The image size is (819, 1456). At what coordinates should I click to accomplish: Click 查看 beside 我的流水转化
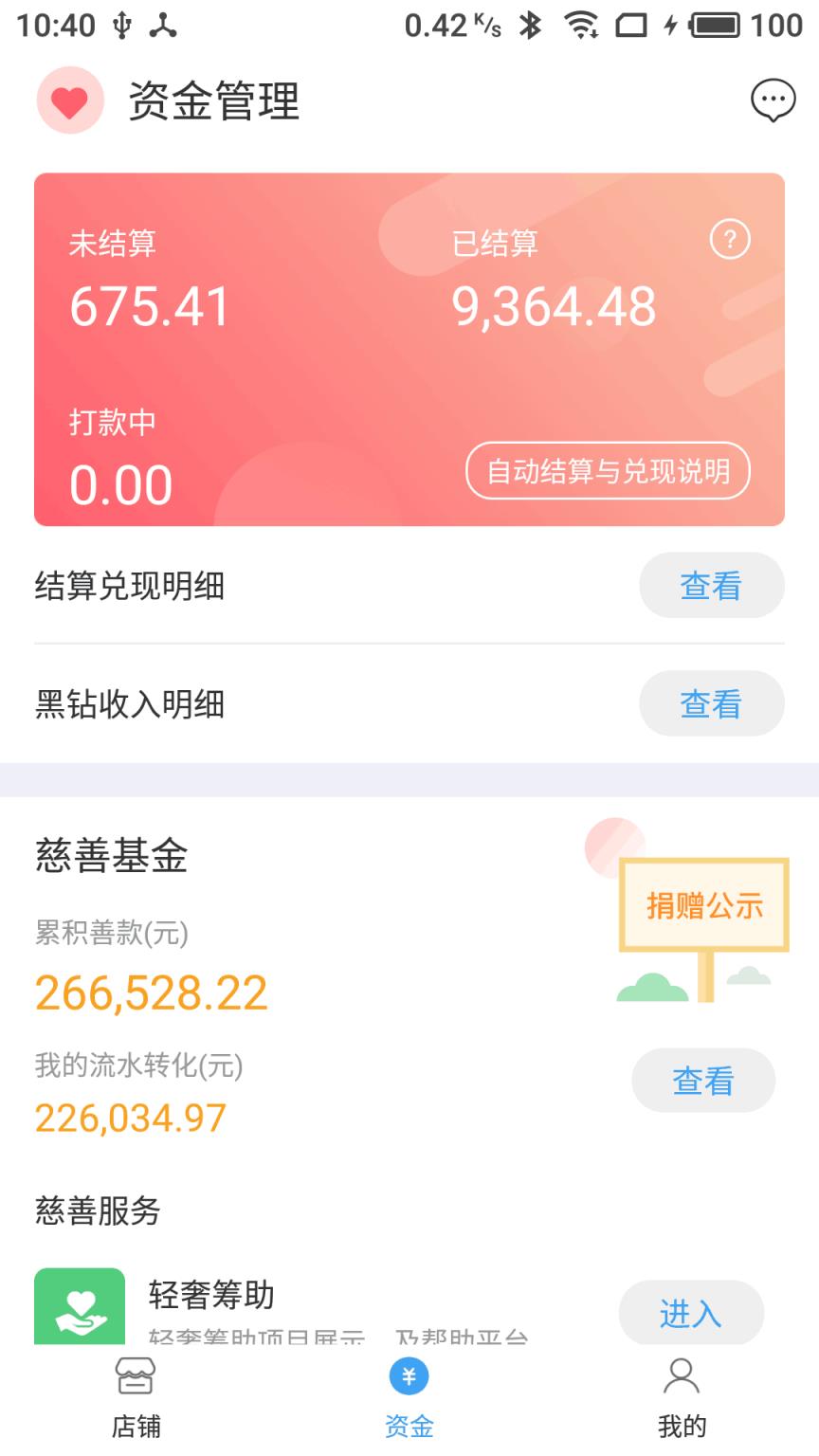(703, 1080)
